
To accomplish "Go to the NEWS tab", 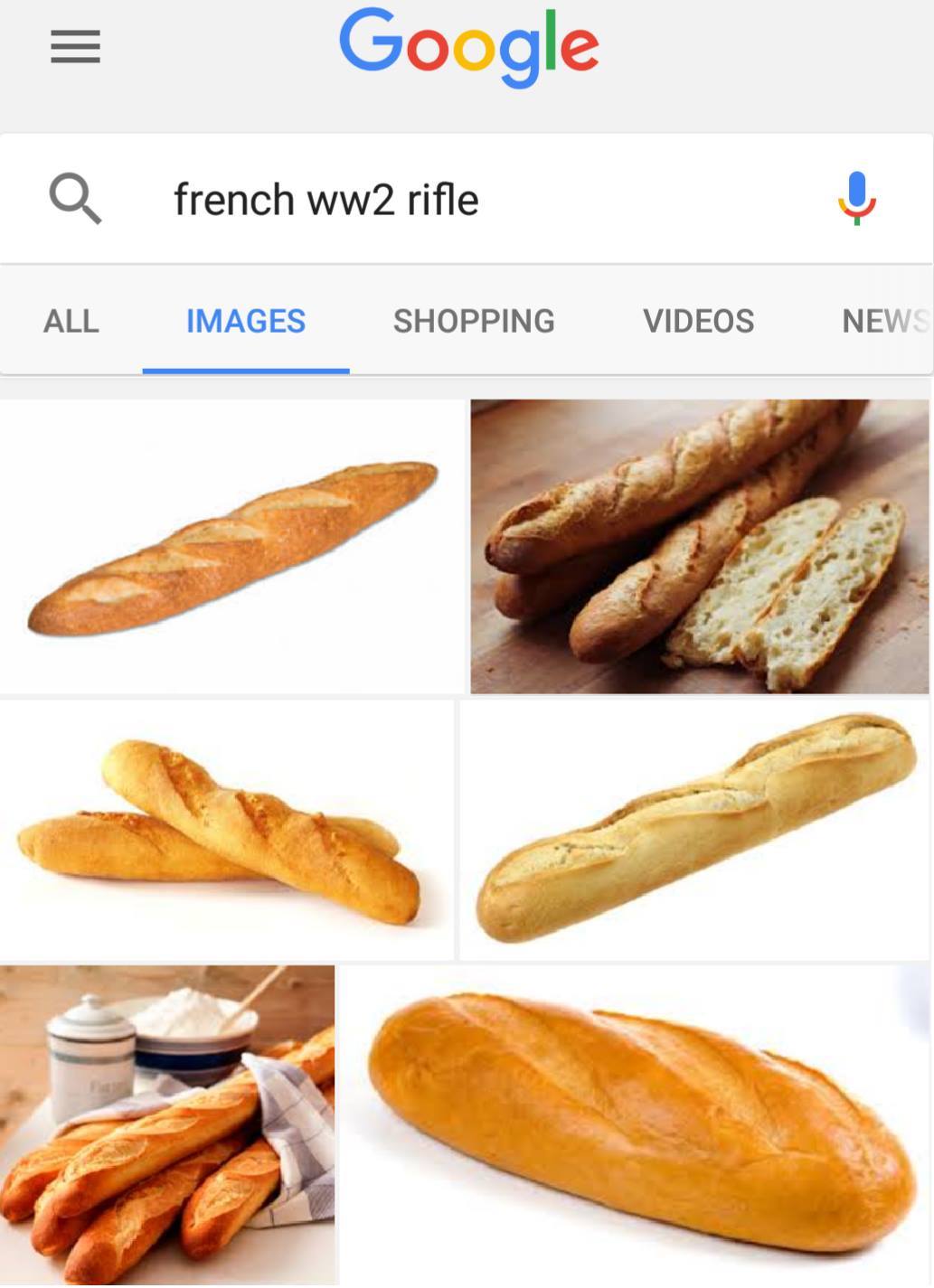I will point(884,321).
